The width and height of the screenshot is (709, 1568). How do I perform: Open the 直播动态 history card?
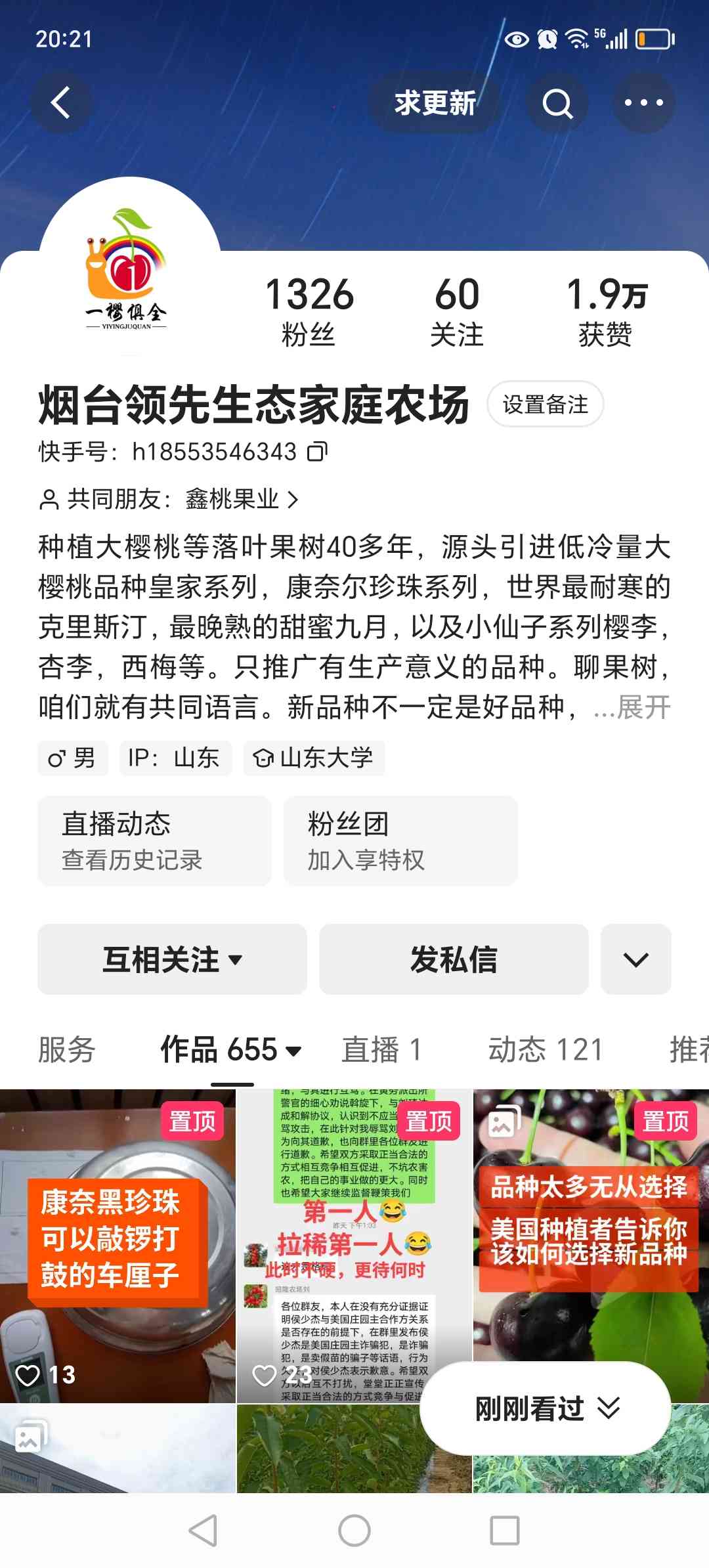(x=154, y=840)
